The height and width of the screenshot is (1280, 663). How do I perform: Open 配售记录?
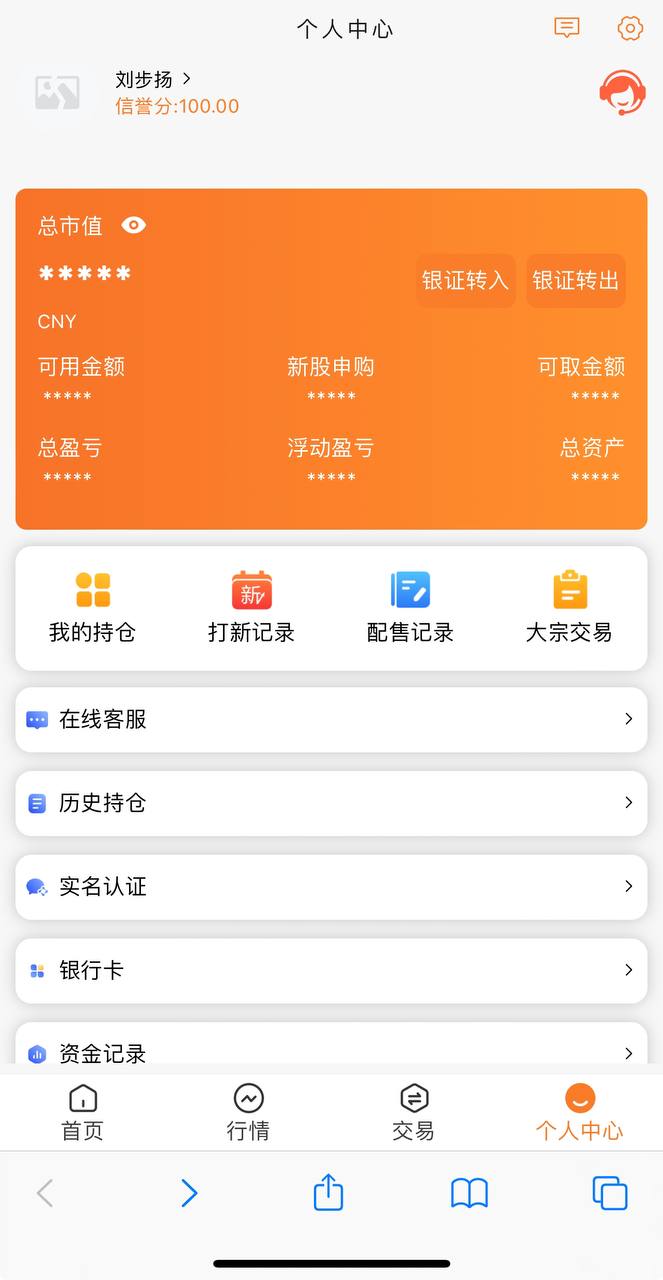(410, 607)
